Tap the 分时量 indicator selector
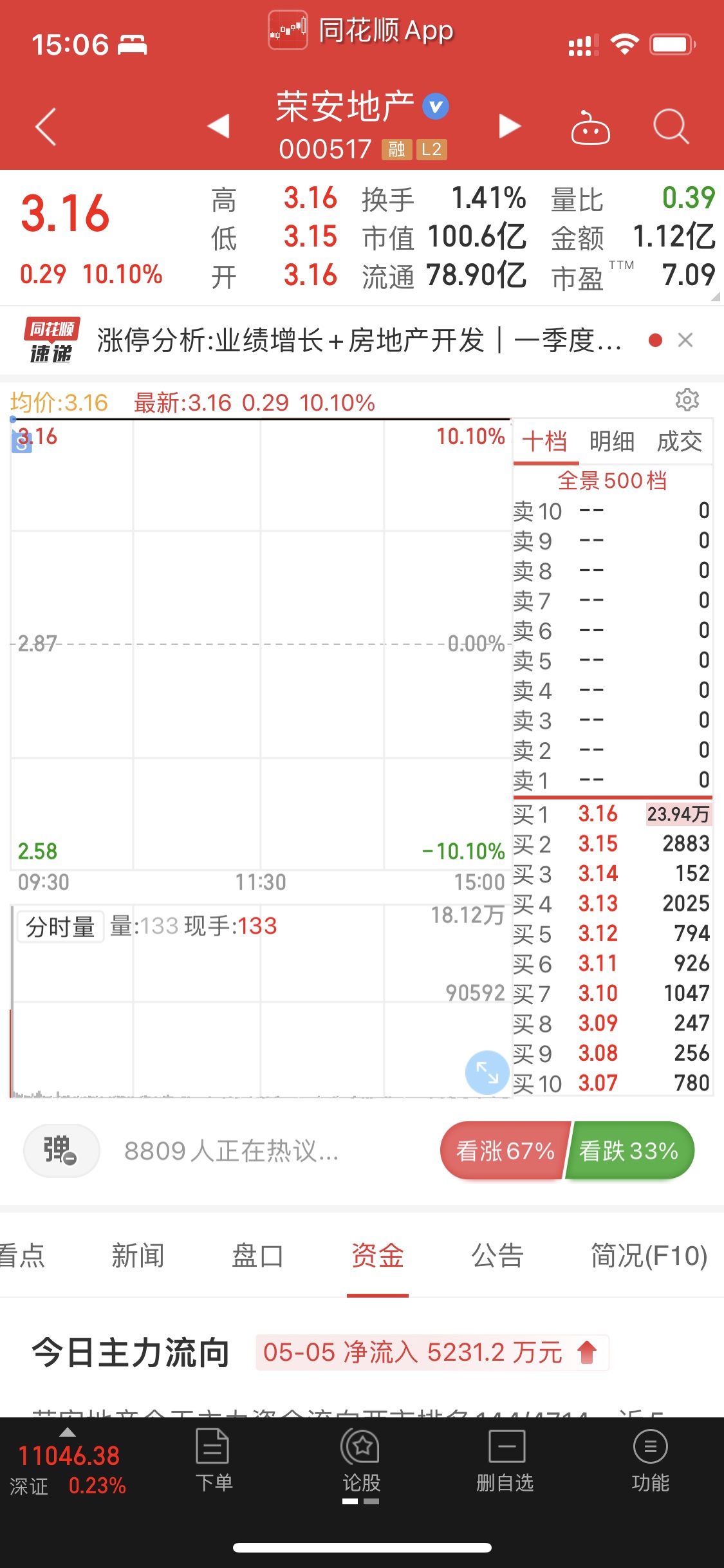Screen dimensions: 724x1568 point(60,927)
